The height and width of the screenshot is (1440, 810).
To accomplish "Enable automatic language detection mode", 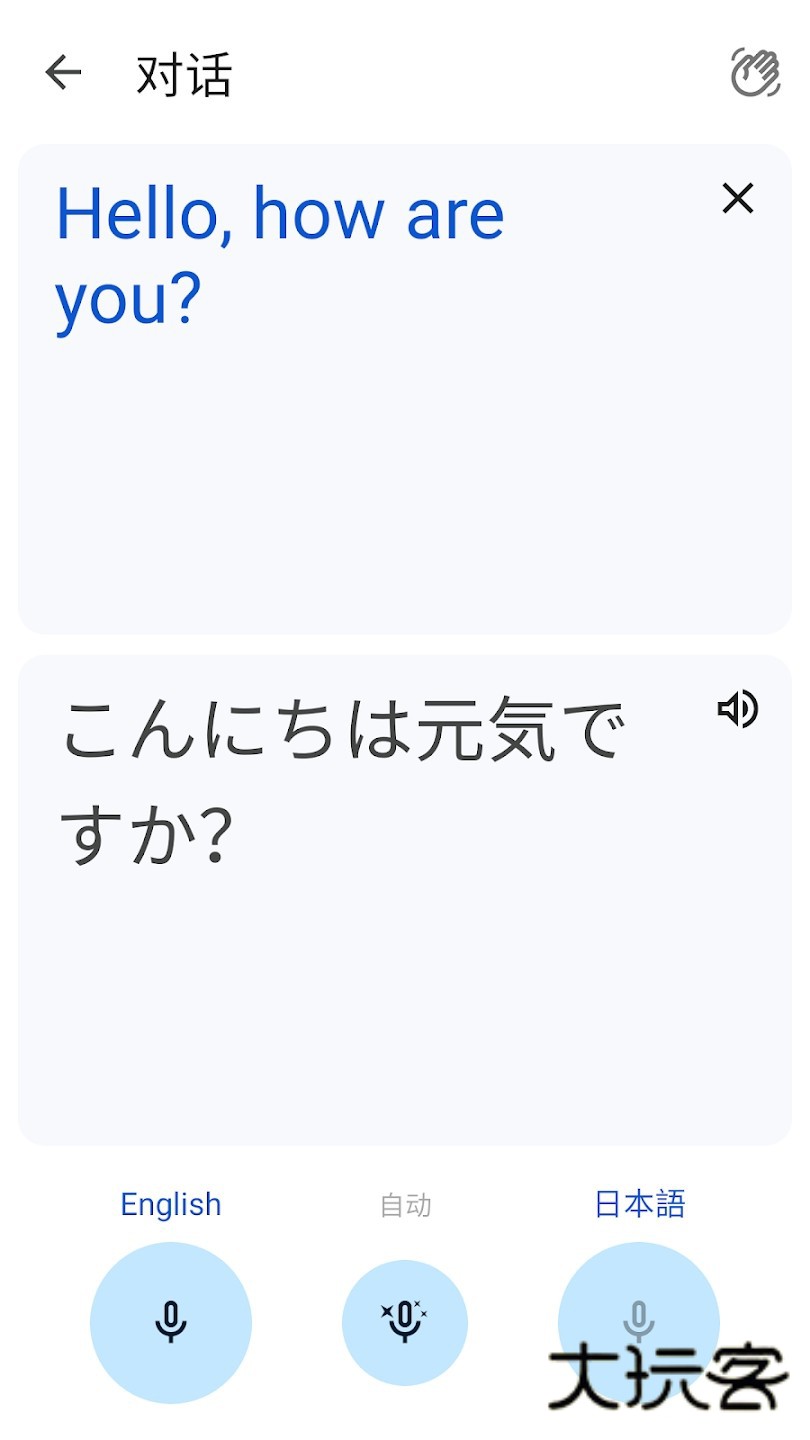I will click(x=404, y=1322).
